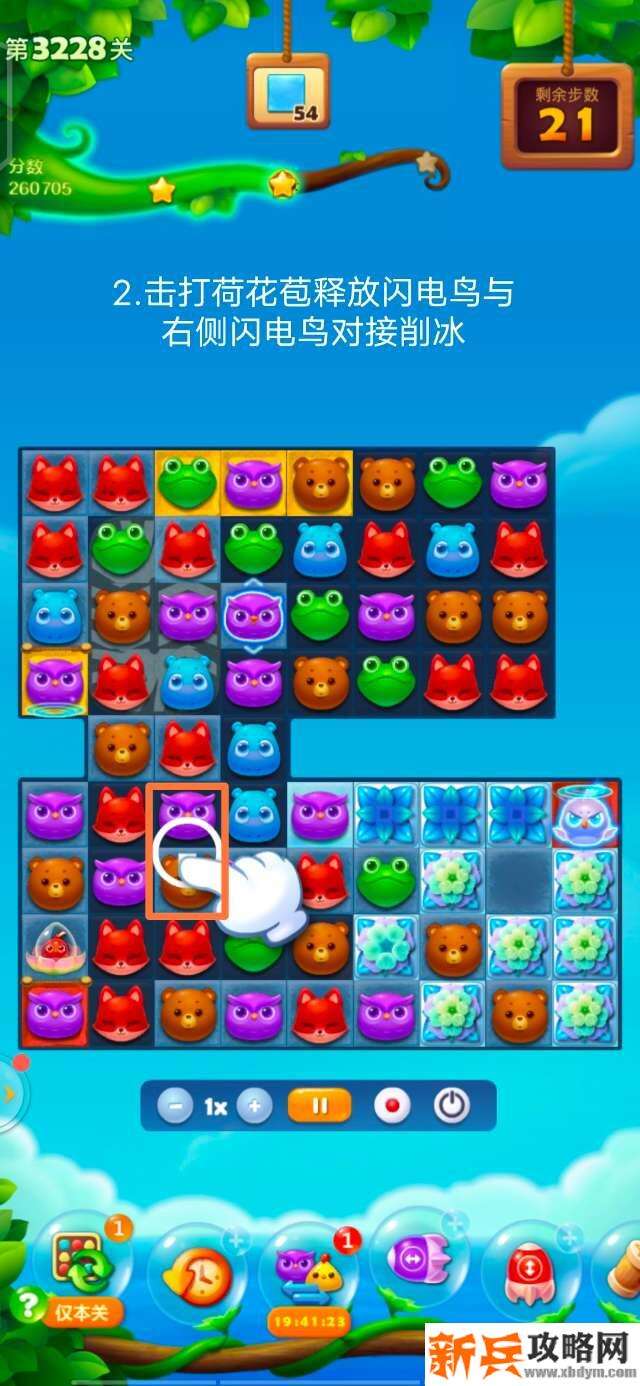Decrease the replay speed with minus

175,1107
